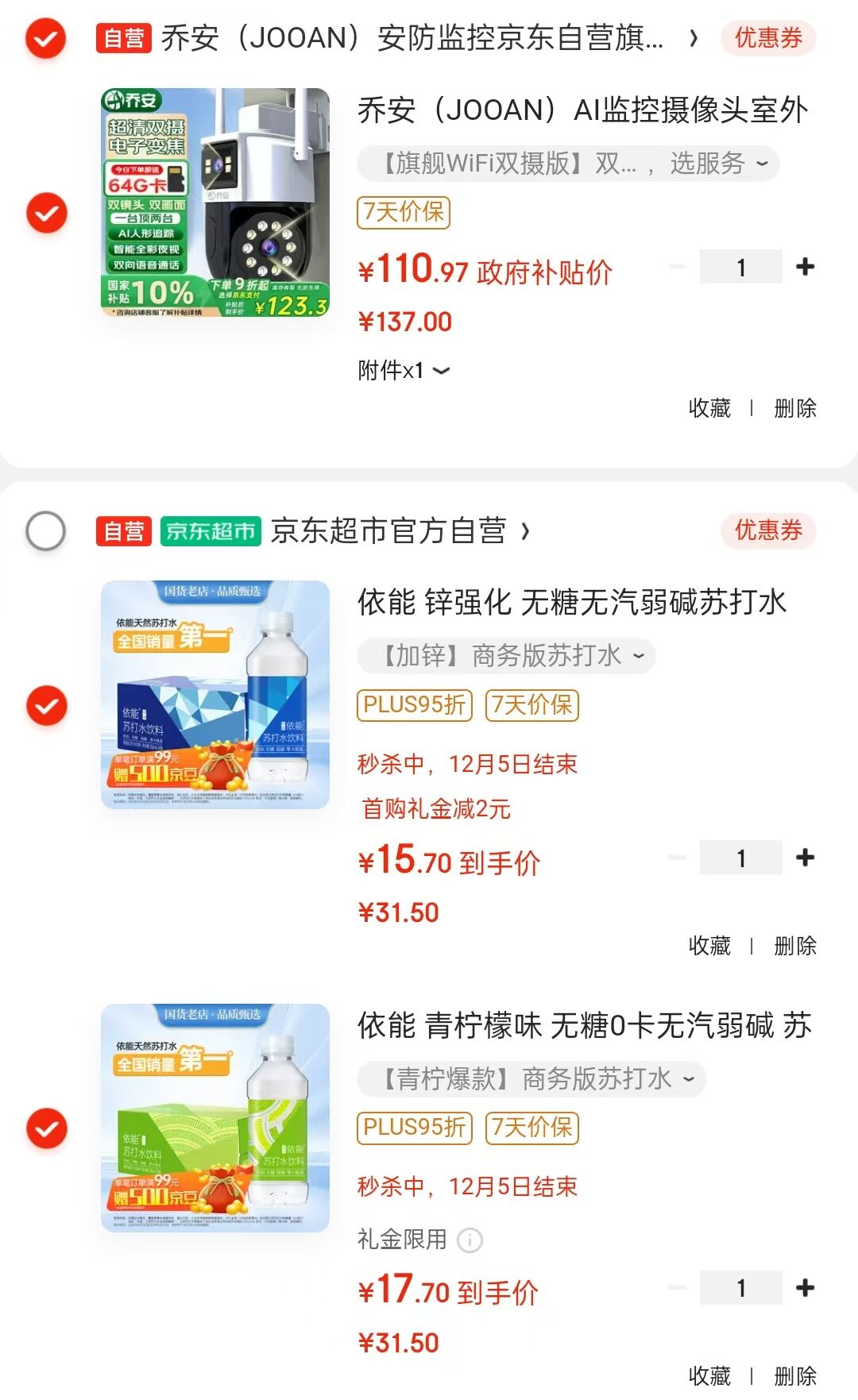The image size is (858, 1400).
Task: Remove the 锌强化 soda water item
Action: tap(794, 946)
